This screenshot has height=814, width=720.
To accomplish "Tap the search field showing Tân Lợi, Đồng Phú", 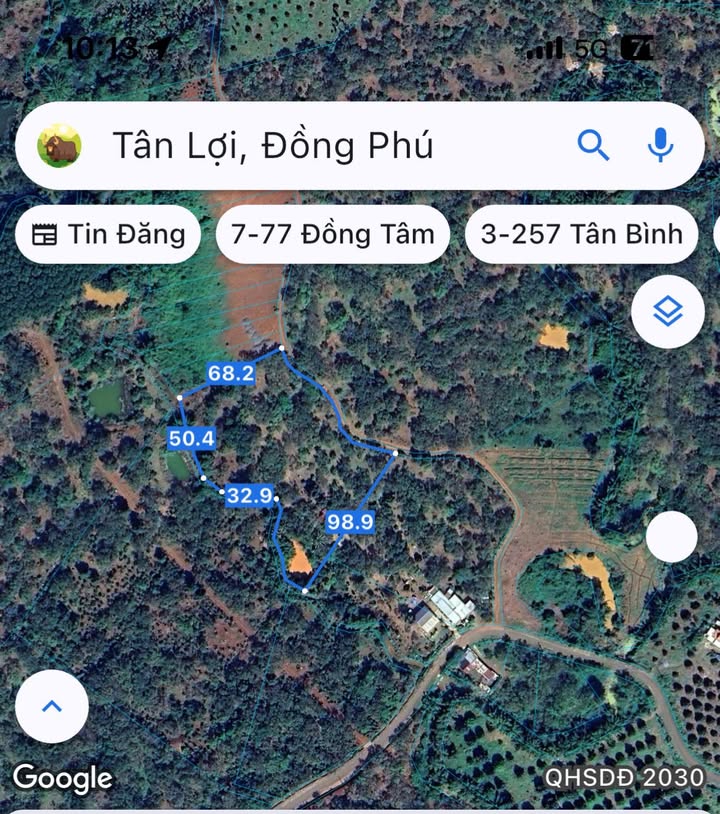I will coord(300,147).
